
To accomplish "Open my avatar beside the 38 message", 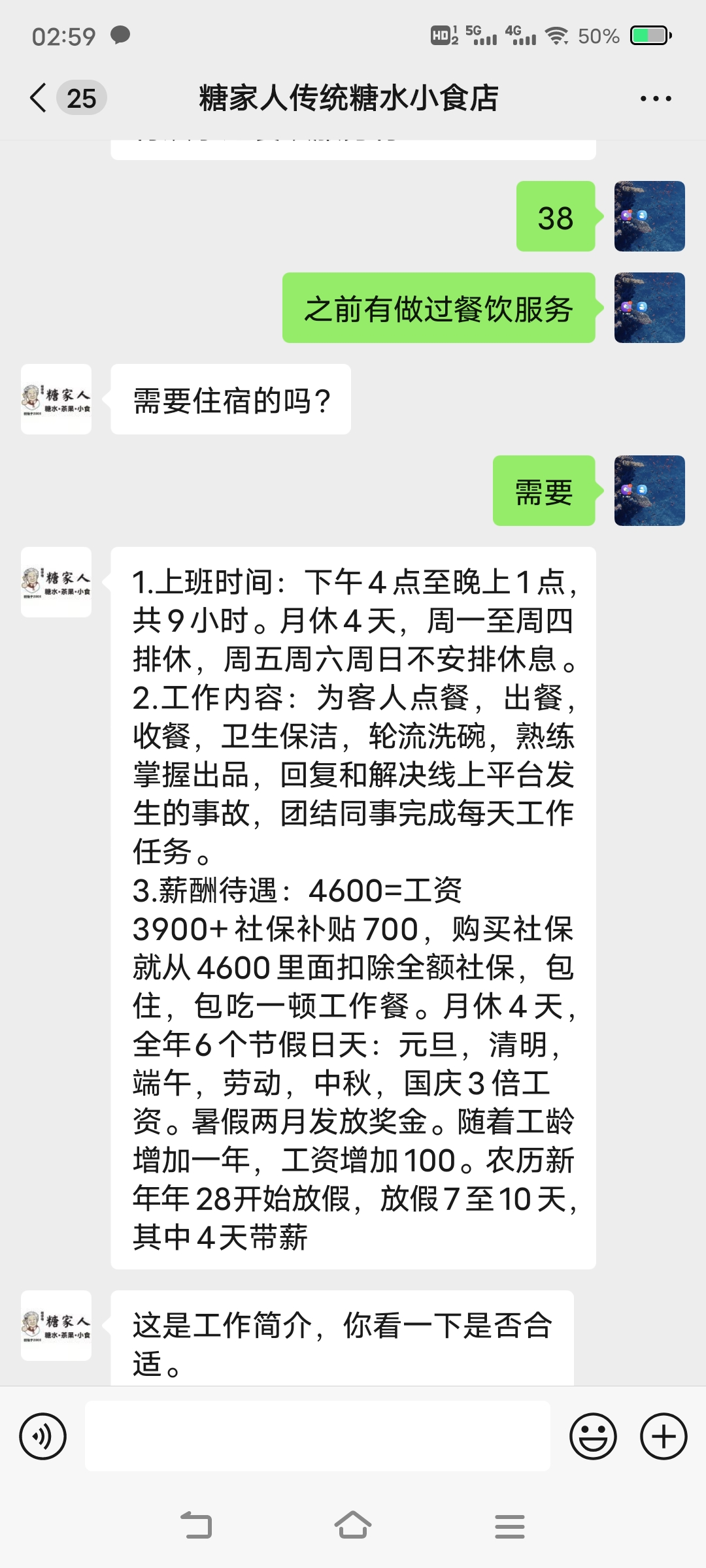I will click(x=650, y=216).
